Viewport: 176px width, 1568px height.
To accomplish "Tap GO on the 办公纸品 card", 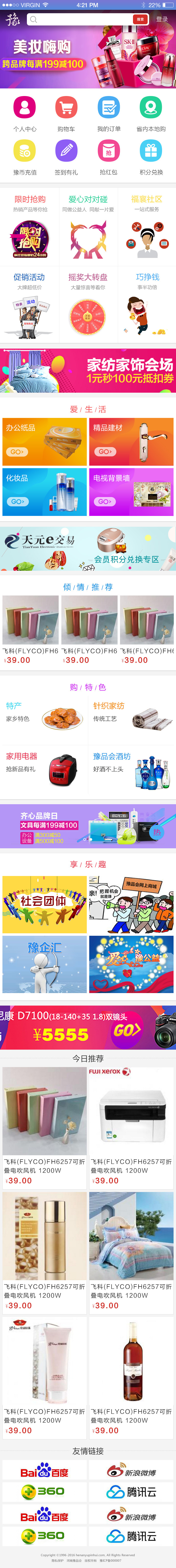I will coord(16,452).
